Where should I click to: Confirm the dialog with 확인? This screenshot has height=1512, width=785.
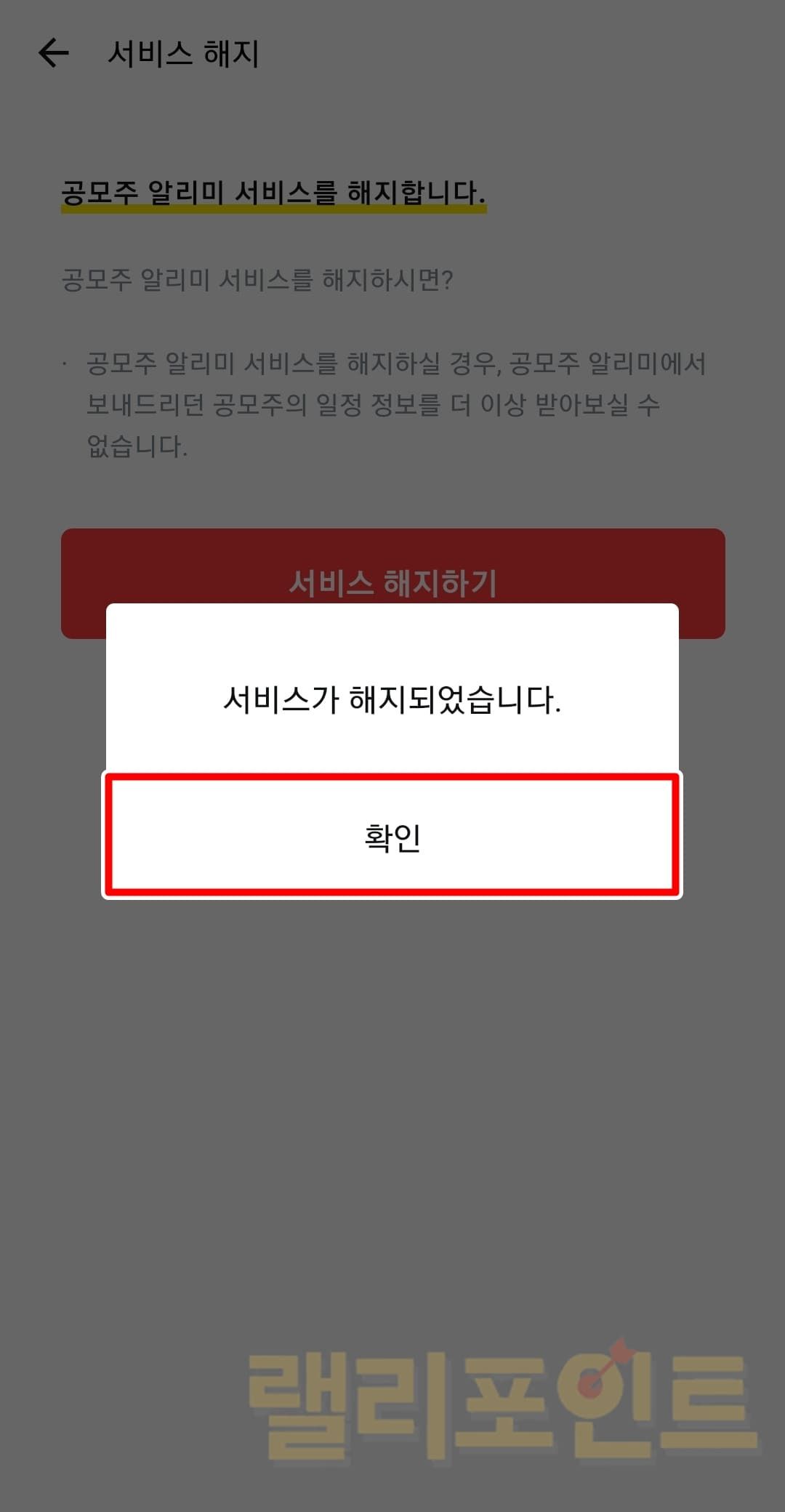pos(392,836)
